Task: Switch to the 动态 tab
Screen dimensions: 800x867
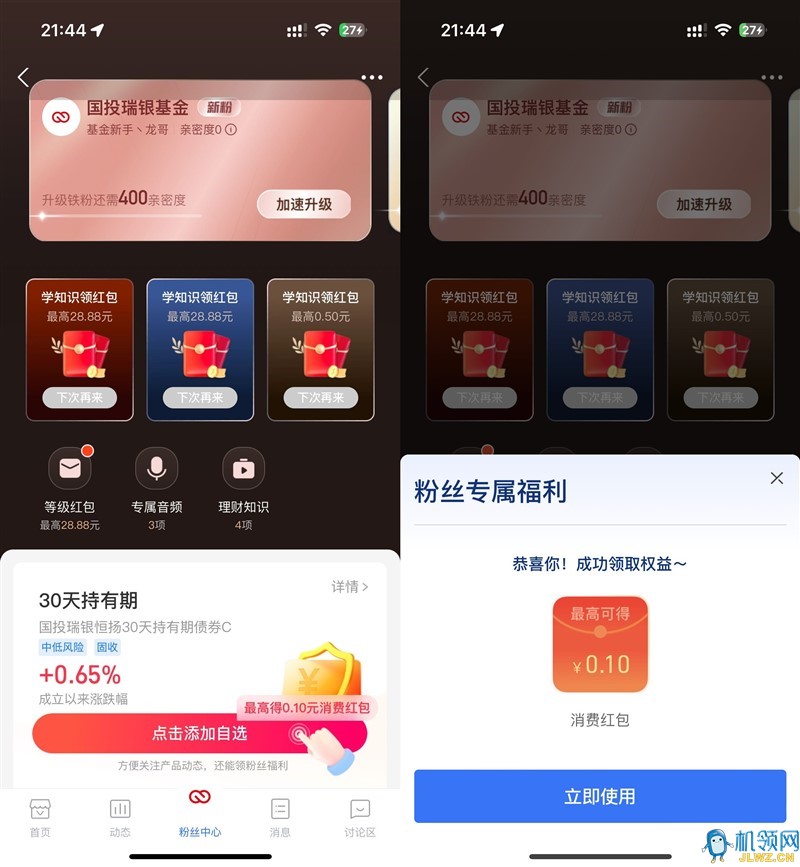Action: pyautogui.click(x=120, y=816)
